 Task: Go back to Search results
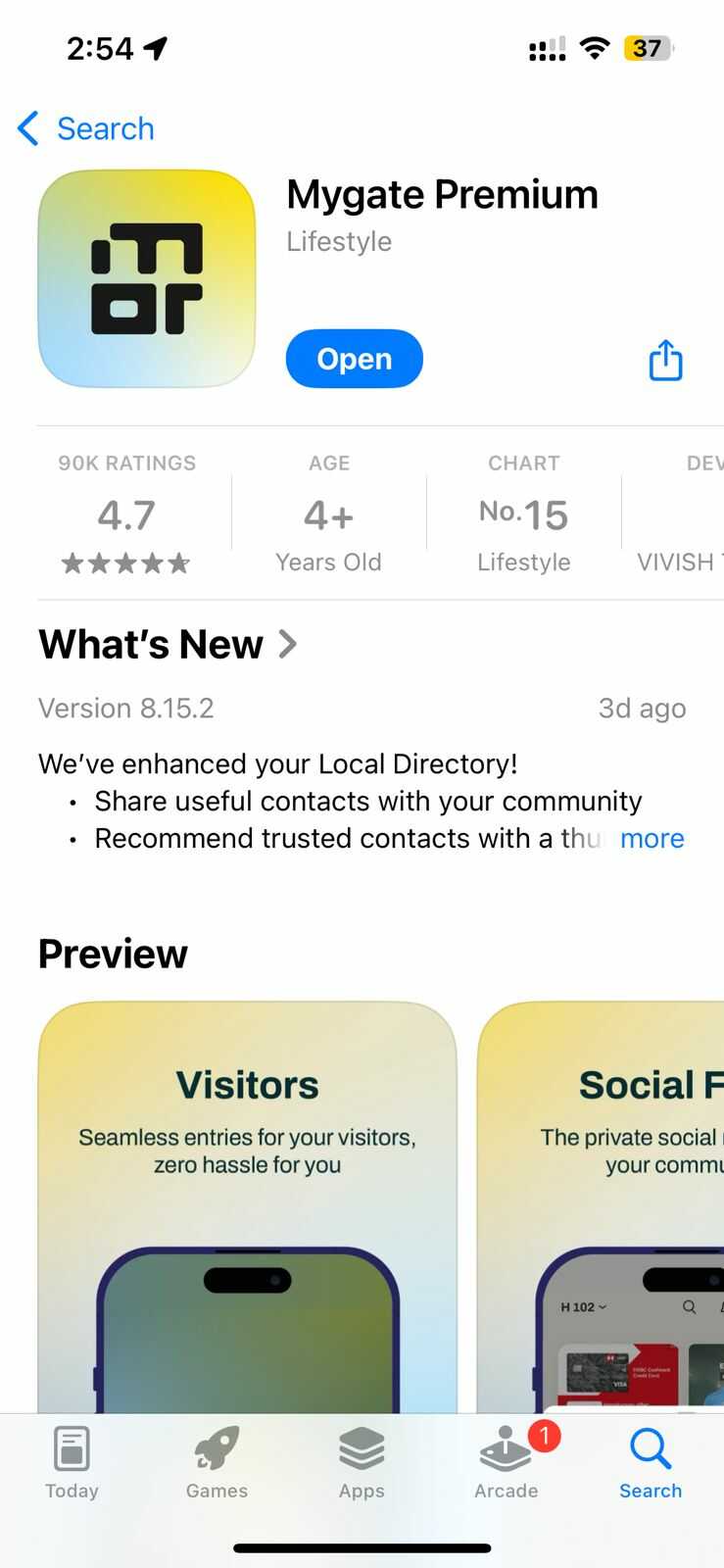(x=86, y=128)
